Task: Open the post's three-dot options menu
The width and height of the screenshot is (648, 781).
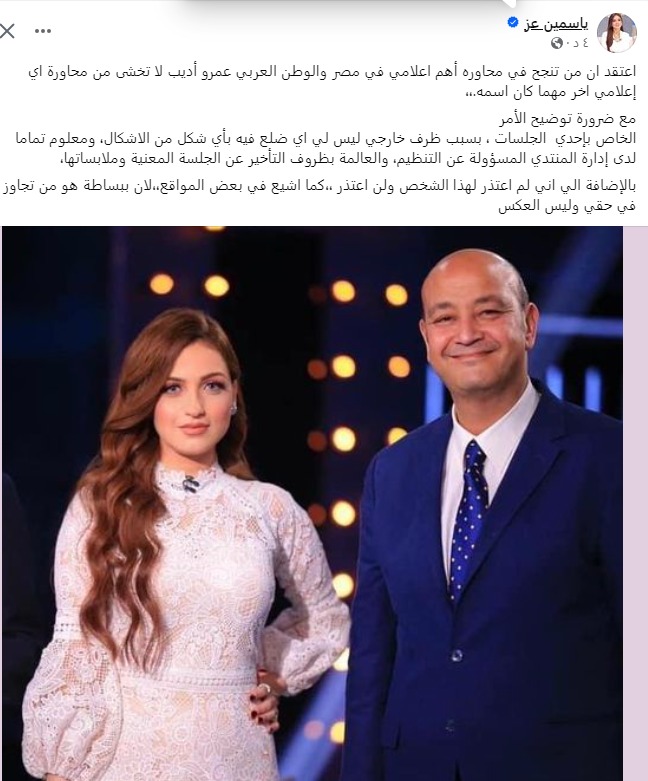Action: tap(43, 31)
